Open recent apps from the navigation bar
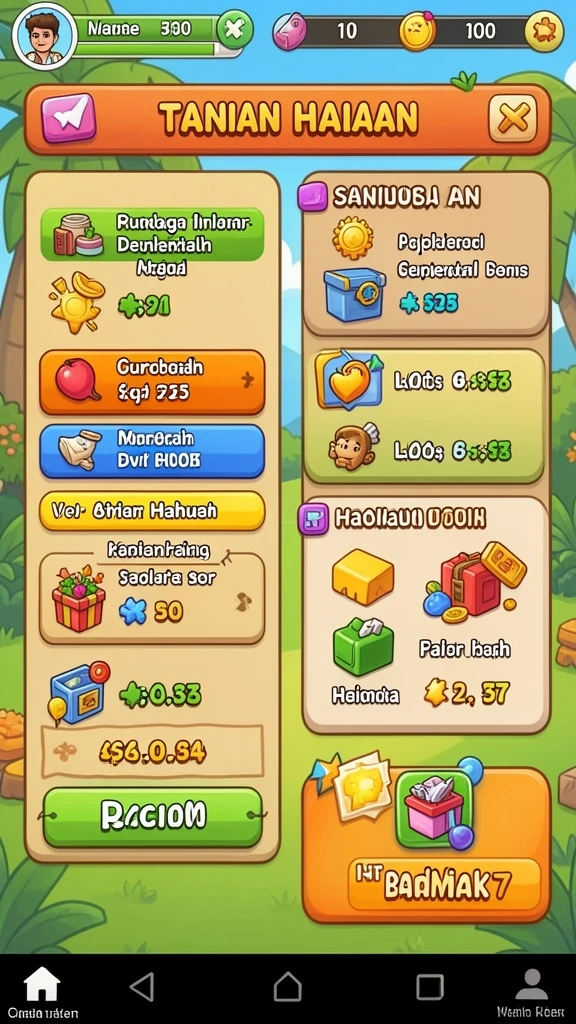Viewport: 576px width, 1024px height. [430, 987]
